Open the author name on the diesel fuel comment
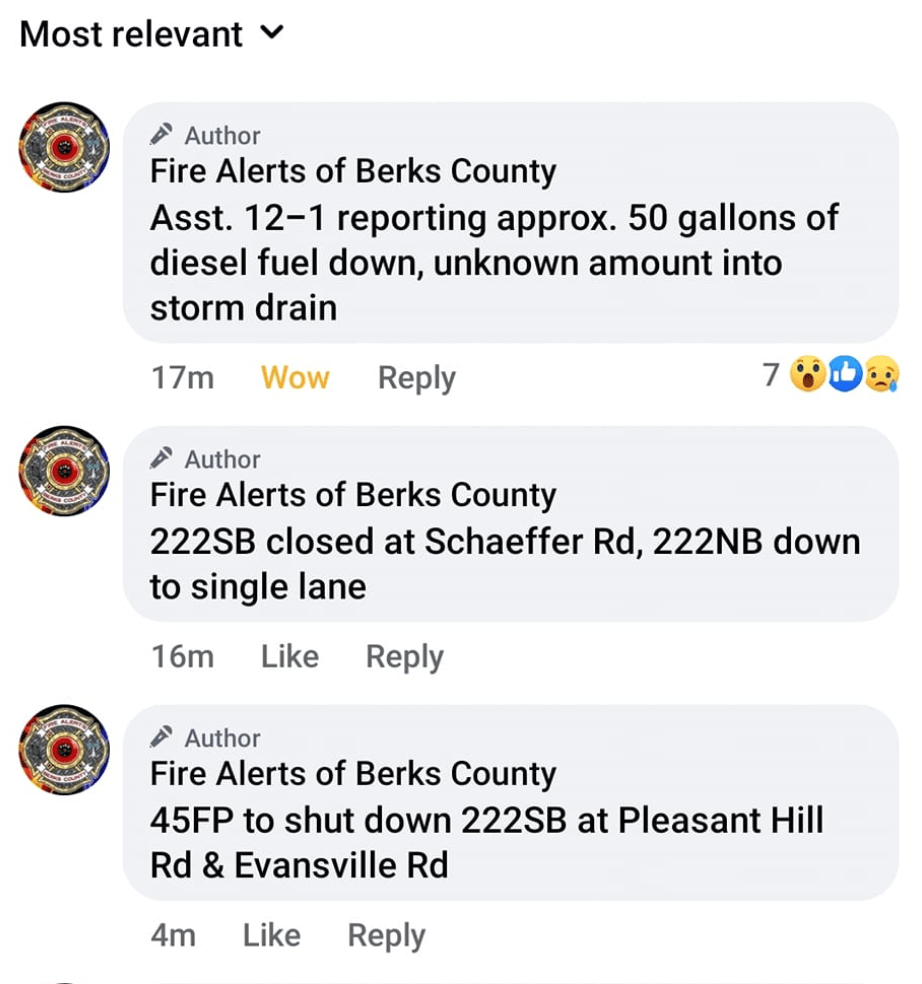Screen dimensions: 922x984 point(352,171)
